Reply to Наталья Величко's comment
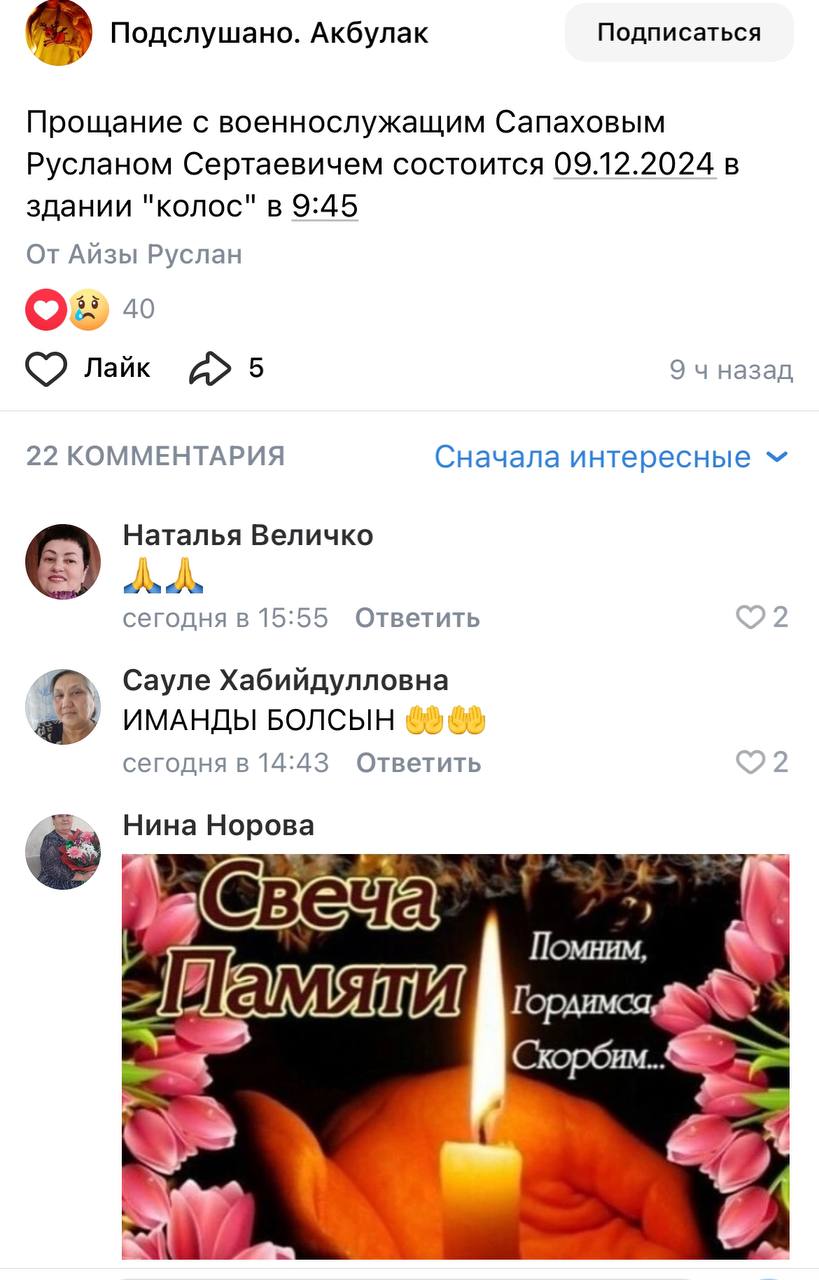The width and height of the screenshot is (819, 1280). point(417,618)
